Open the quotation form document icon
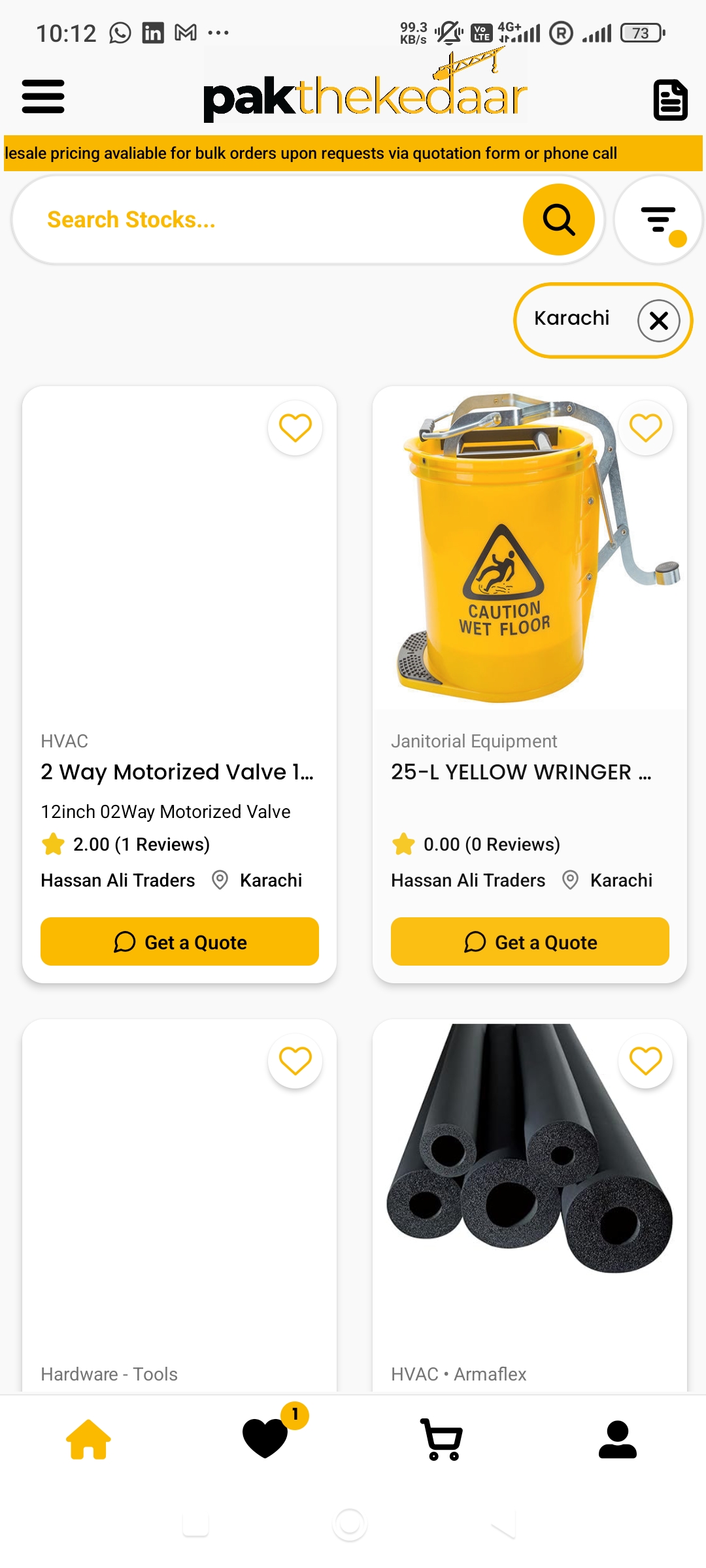Screen dimensions: 706x1568 tap(670, 100)
